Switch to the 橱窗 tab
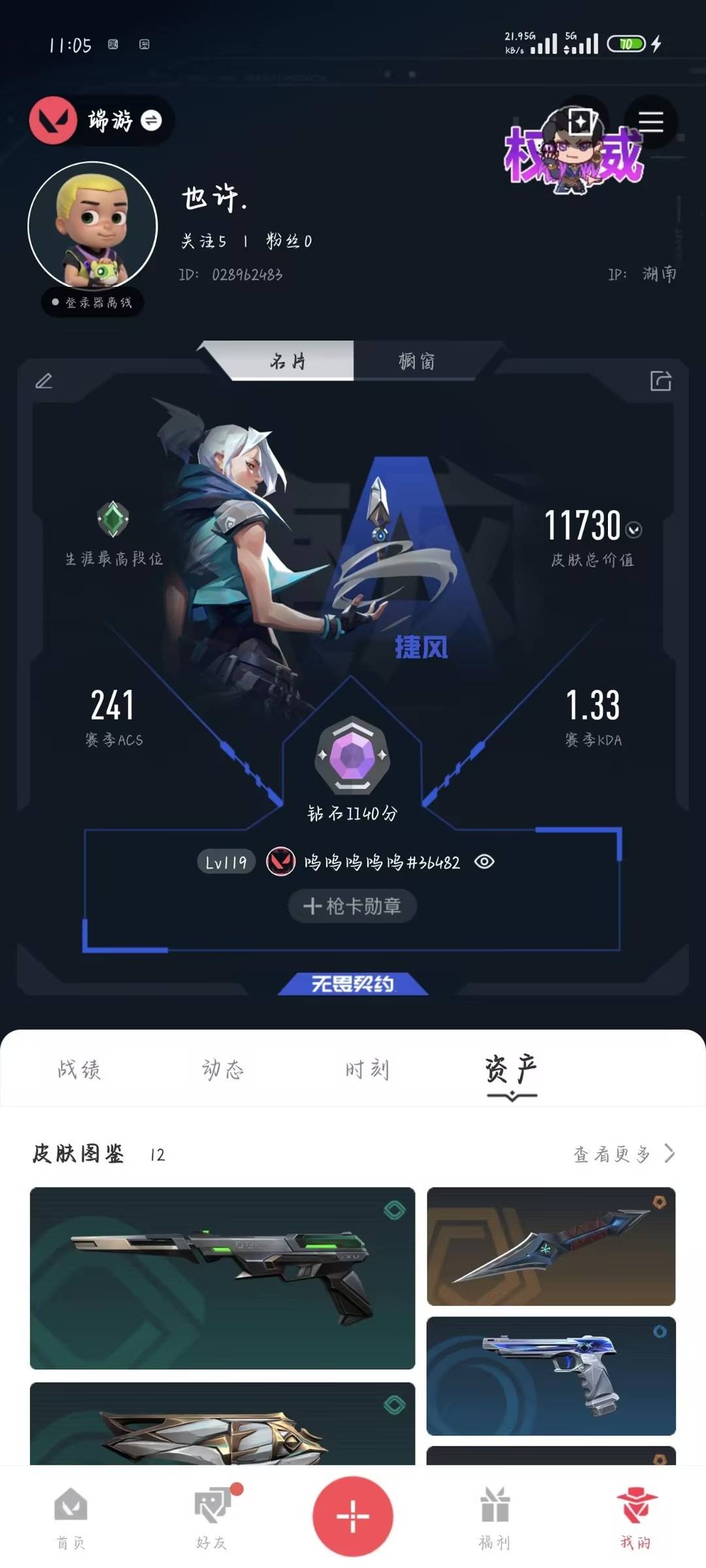Image resolution: width=706 pixels, height=1568 pixels. tap(416, 361)
